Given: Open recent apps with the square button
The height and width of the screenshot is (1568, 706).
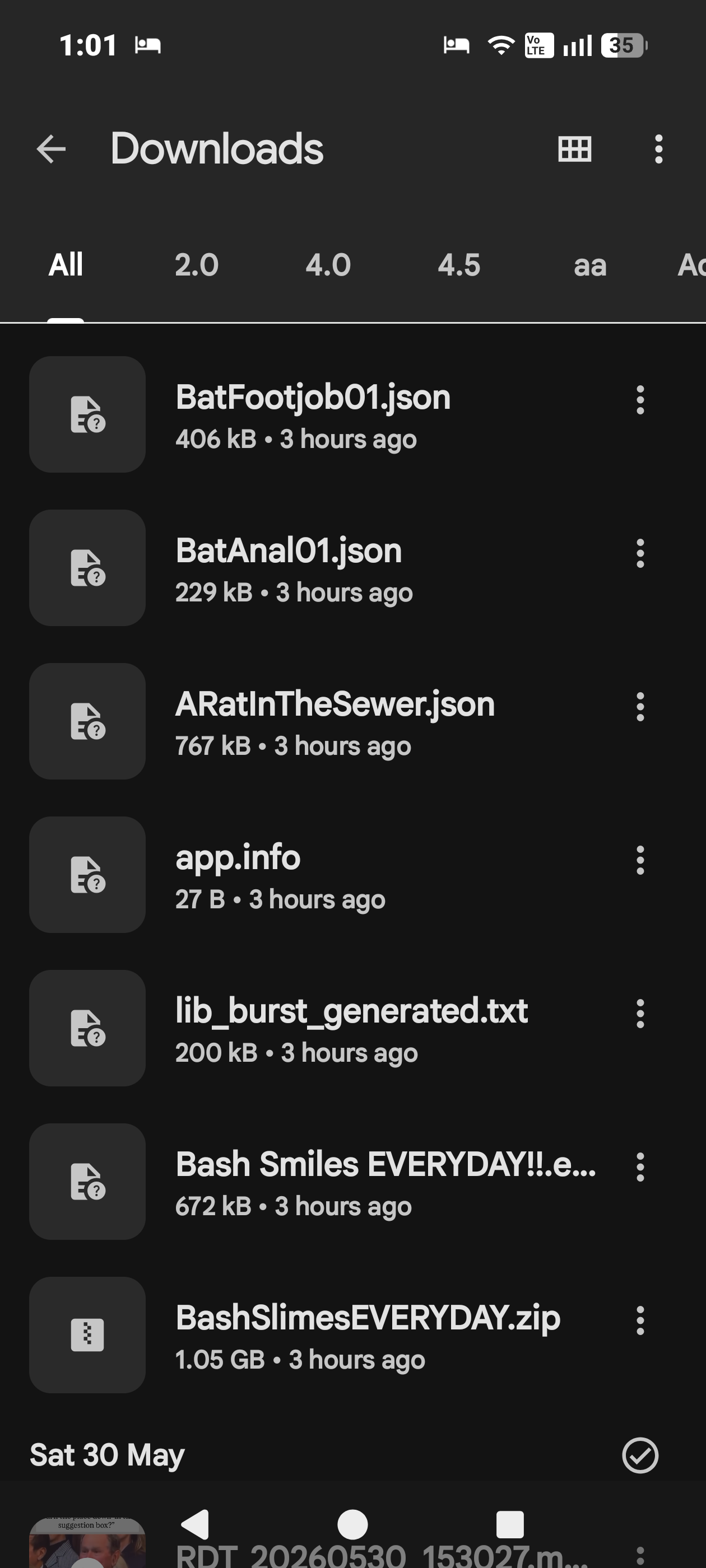Looking at the screenshot, I should [x=510, y=1525].
